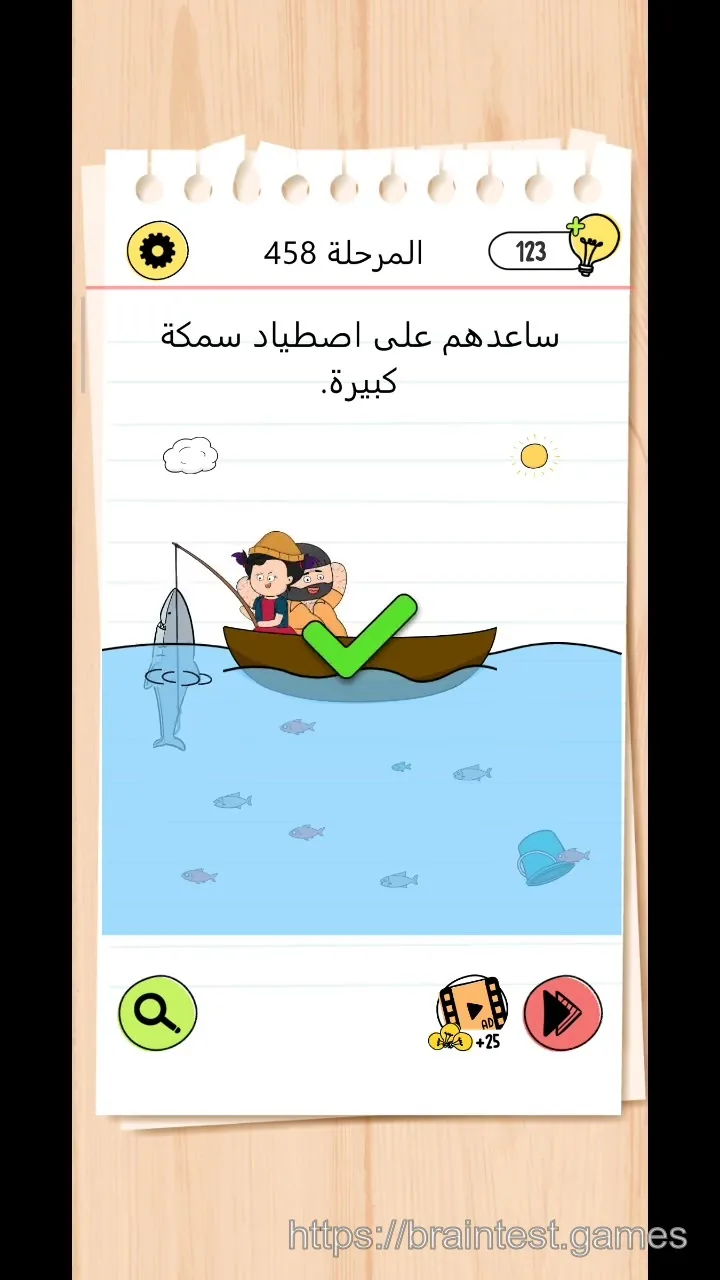The height and width of the screenshot is (1280, 720).
Task: Watch ad for 25 bulbs
Action: (469, 1013)
